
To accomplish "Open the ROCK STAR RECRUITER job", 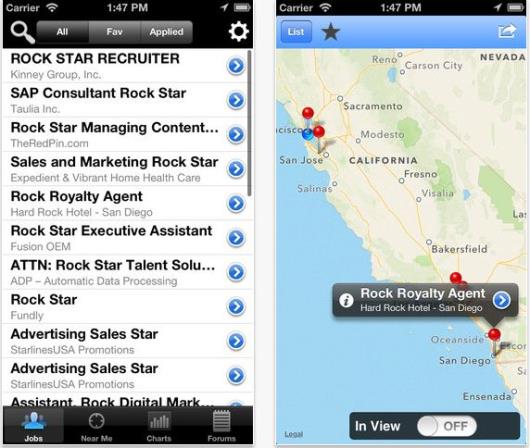I will click(127, 66).
